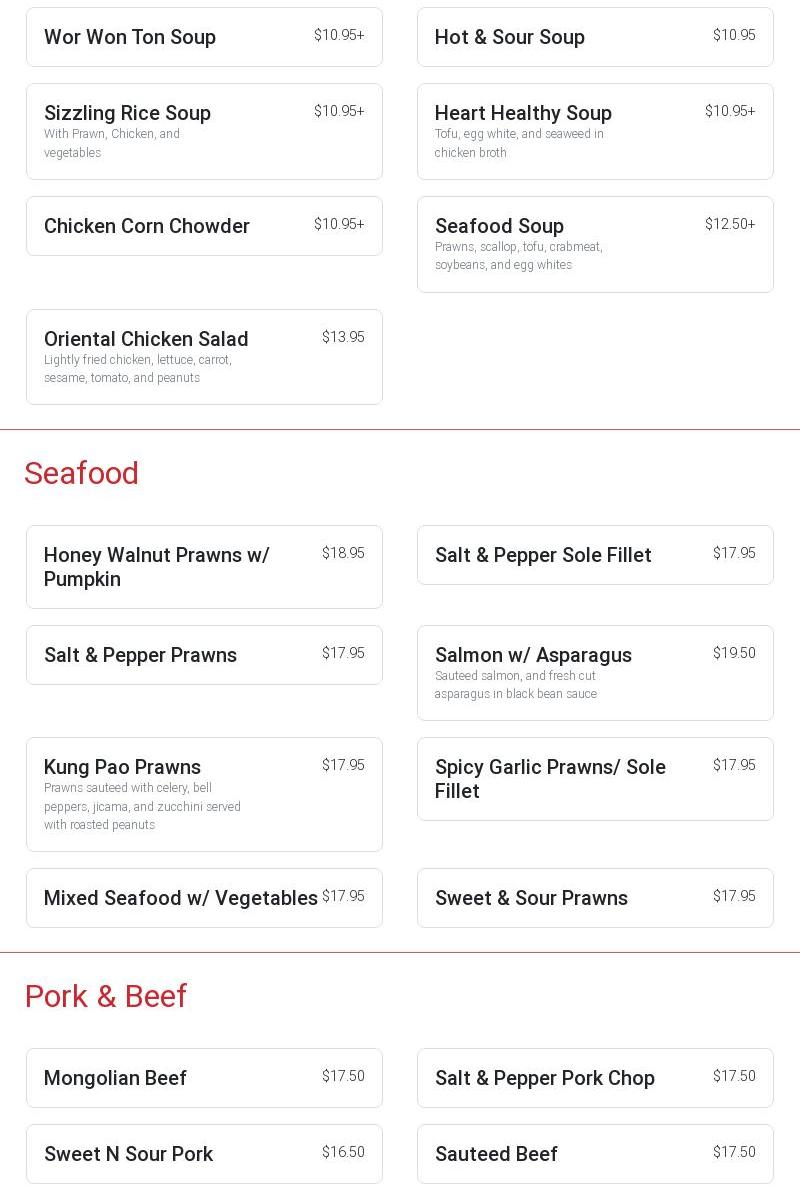This screenshot has width=800, height=1197.
Task: Open Sweet & Sour Prawns
Action: [x=595, y=898]
